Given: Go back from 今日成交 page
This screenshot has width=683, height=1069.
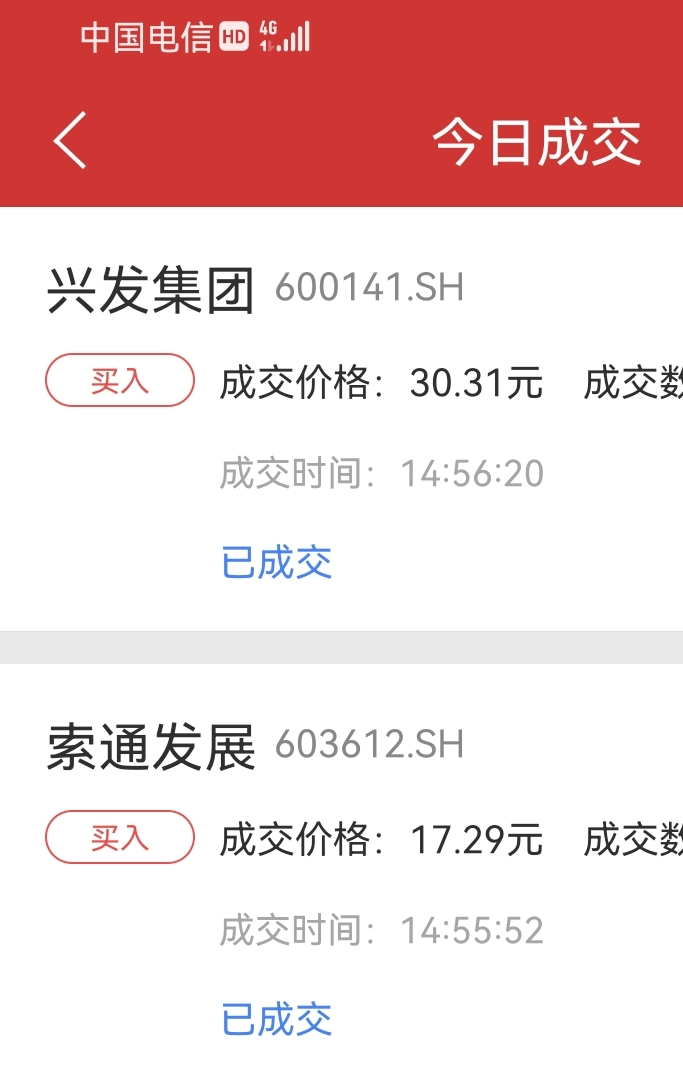Looking at the screenshot, I should click(70, 141).
